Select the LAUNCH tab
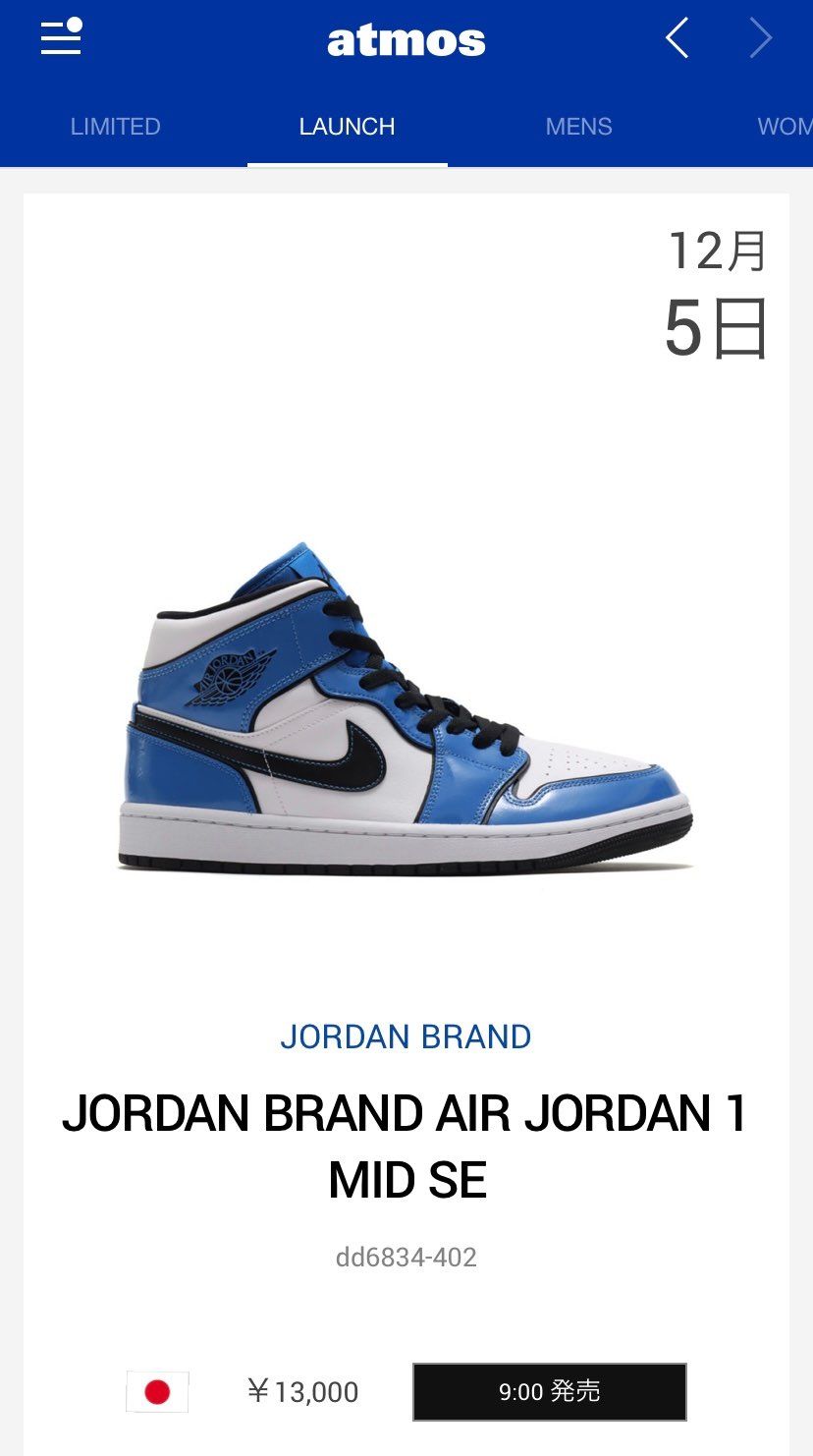Image resolution: width=813 pixels, height=1456 pixels. [347, 127]
